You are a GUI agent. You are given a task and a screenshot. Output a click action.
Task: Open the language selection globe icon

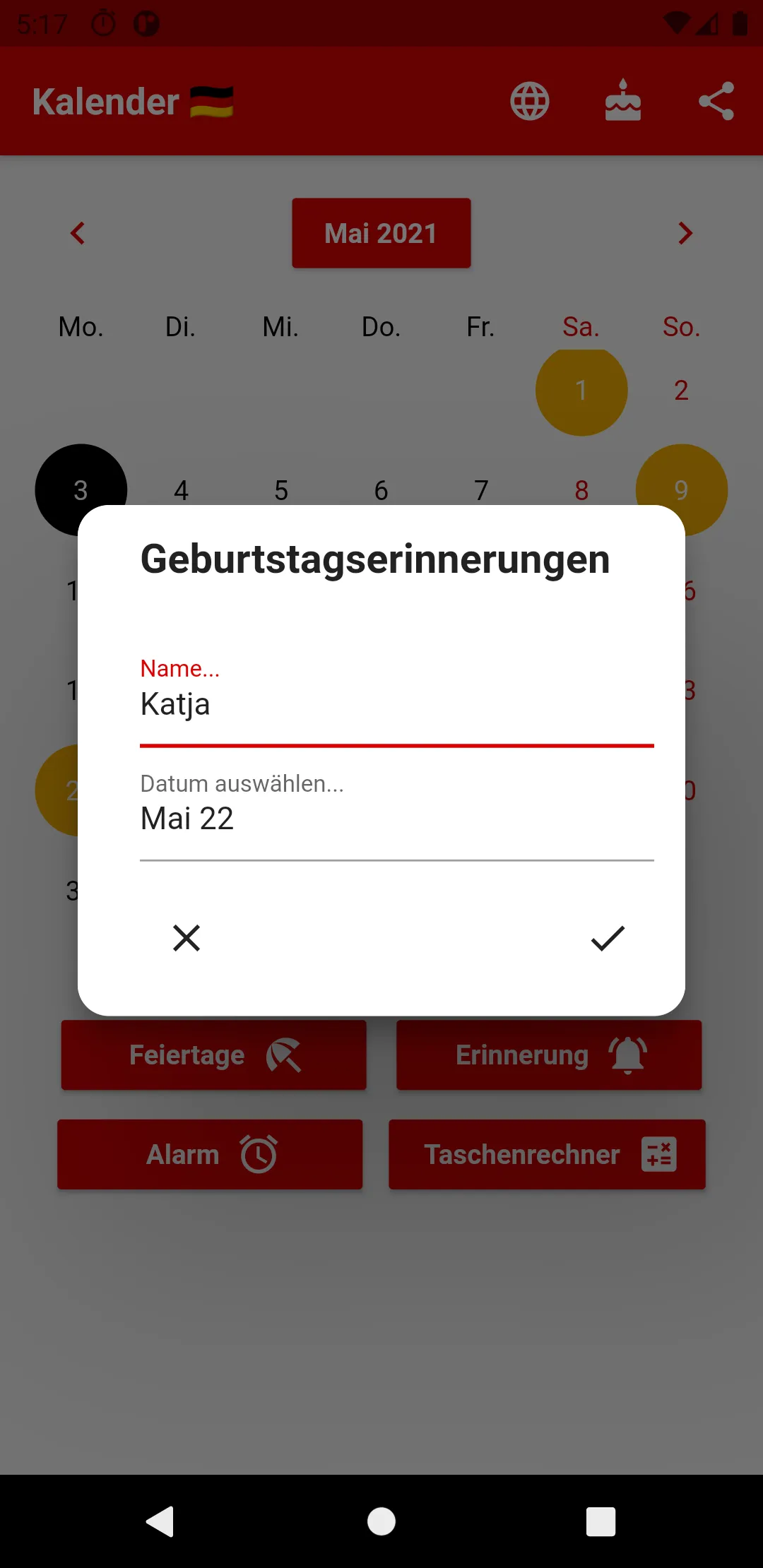[x=530, y=101]
